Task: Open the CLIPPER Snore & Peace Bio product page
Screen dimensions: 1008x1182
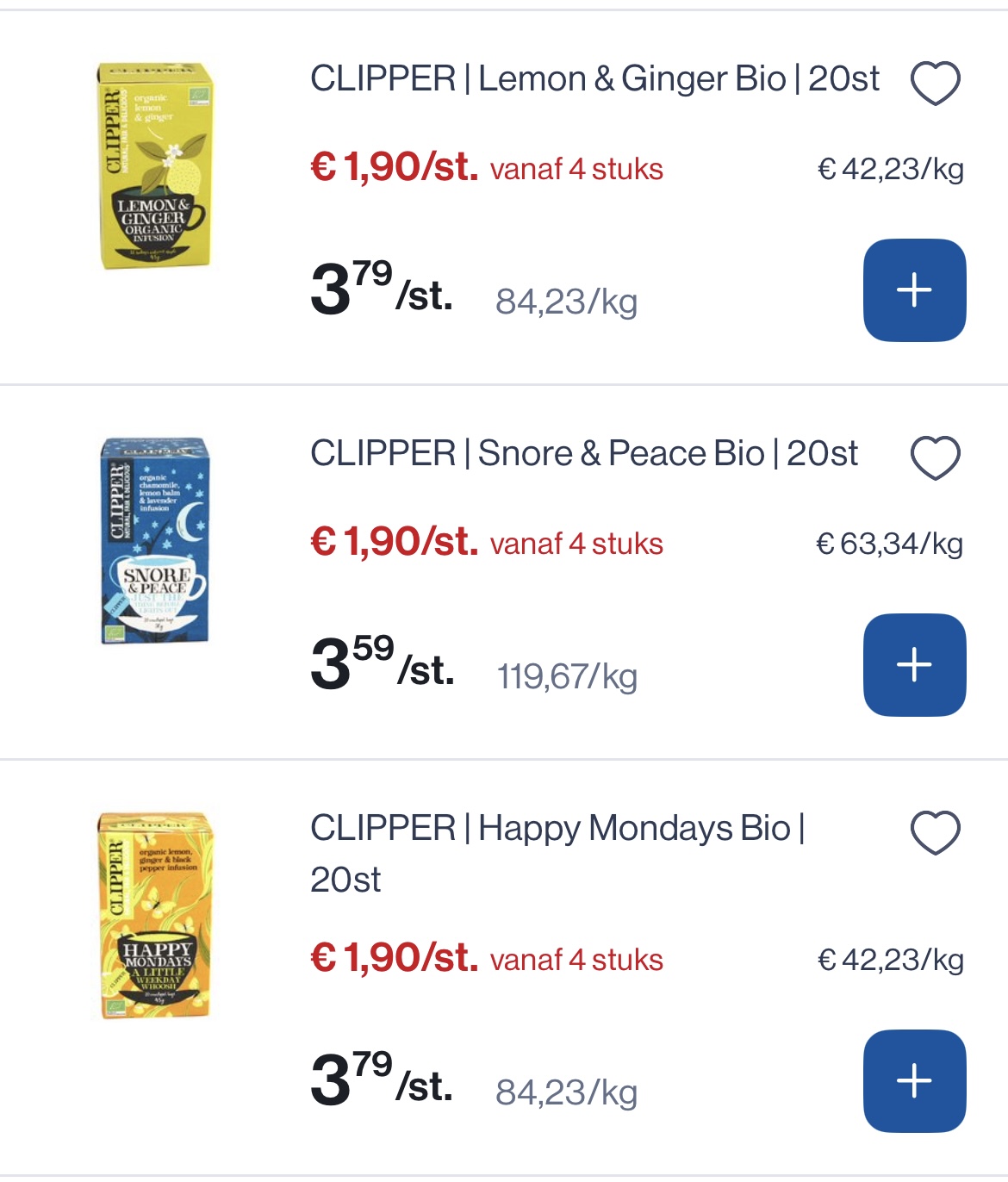Action: 583,454
